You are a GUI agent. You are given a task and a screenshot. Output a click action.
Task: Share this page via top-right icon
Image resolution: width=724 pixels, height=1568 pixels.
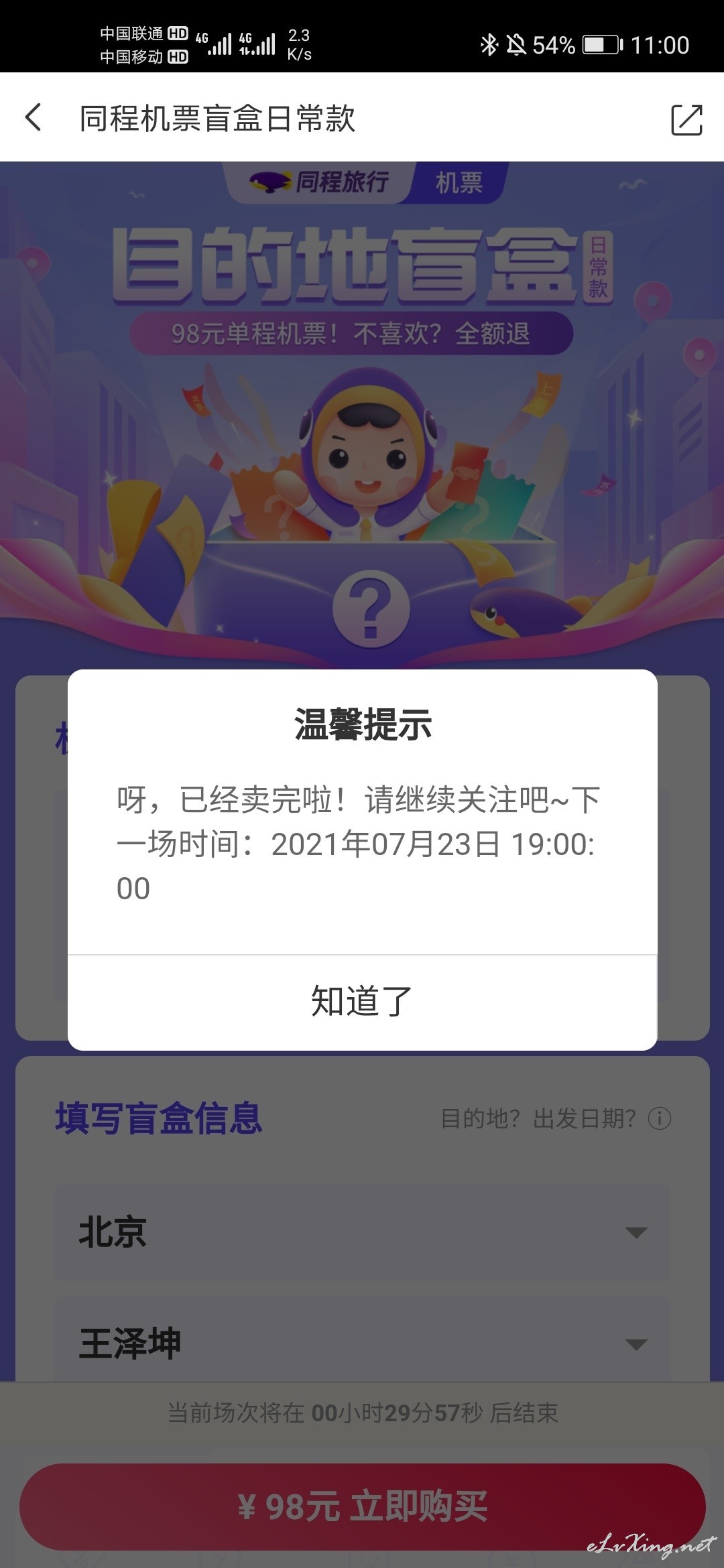(686, 120)
